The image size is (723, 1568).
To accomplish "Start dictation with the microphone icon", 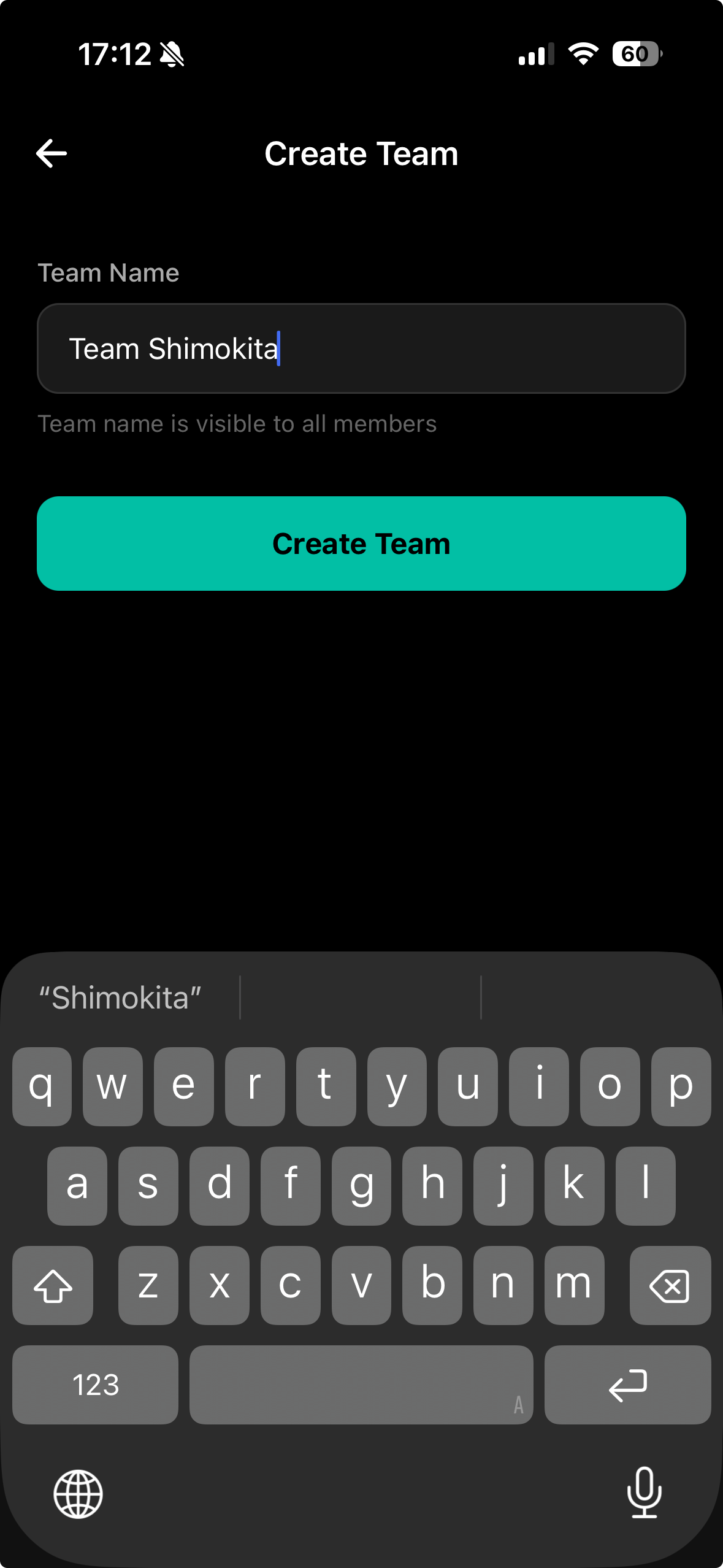I will coord(645,1493).
